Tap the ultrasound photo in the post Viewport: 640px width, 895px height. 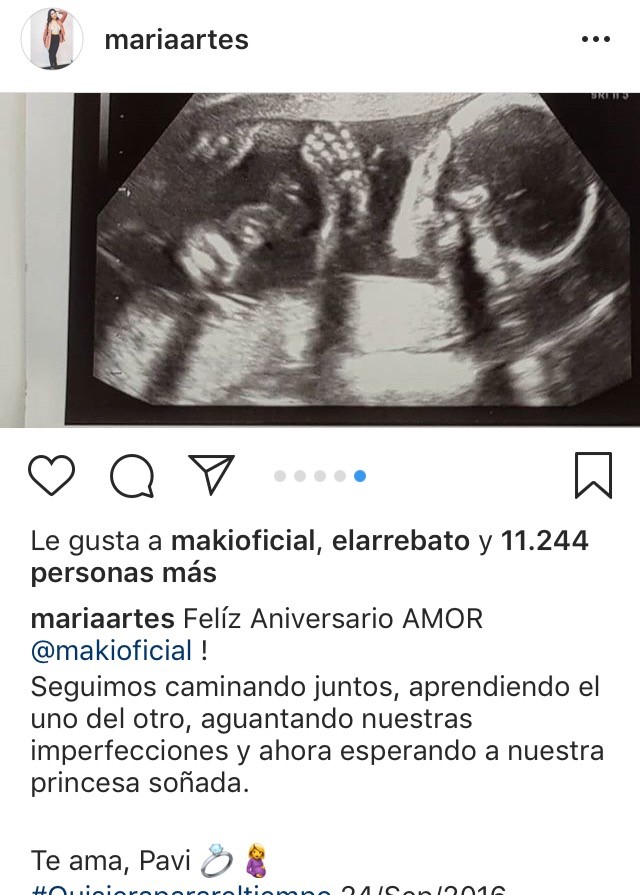point(320,260)
